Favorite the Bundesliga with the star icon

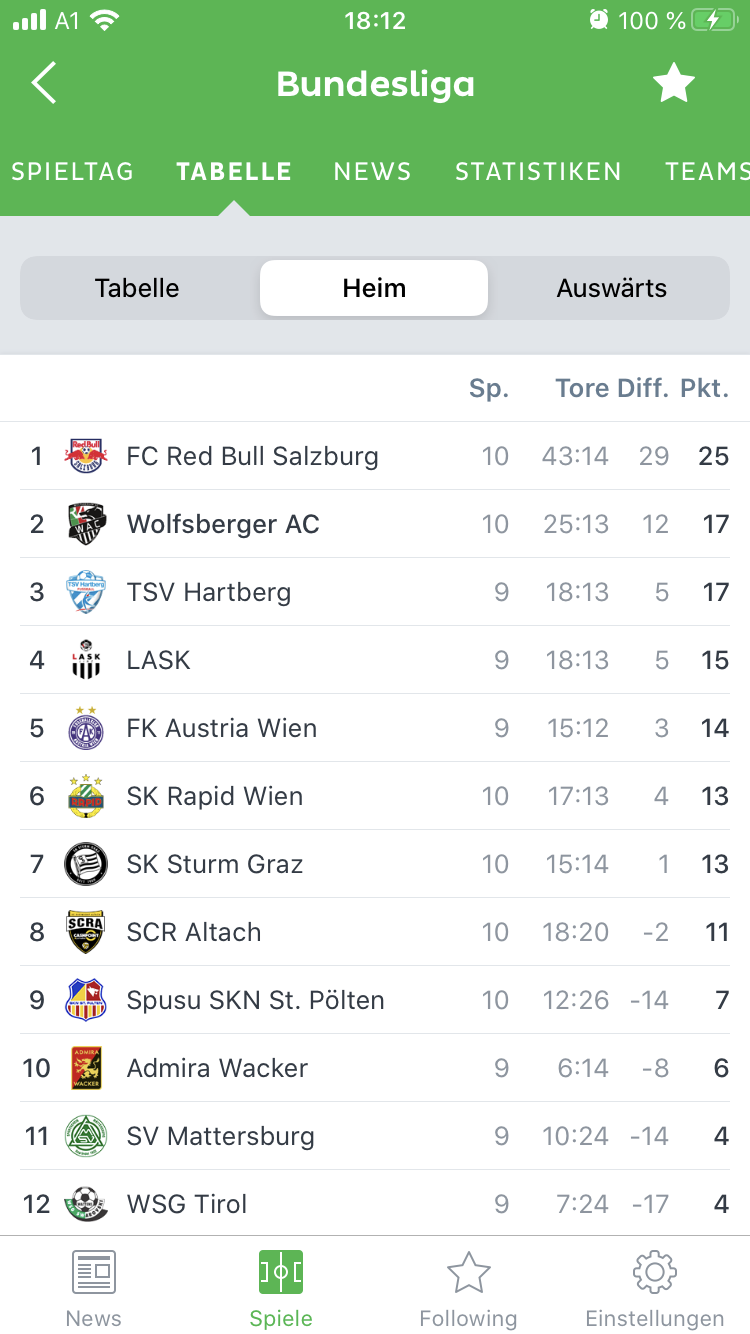[x=674, y=83]
